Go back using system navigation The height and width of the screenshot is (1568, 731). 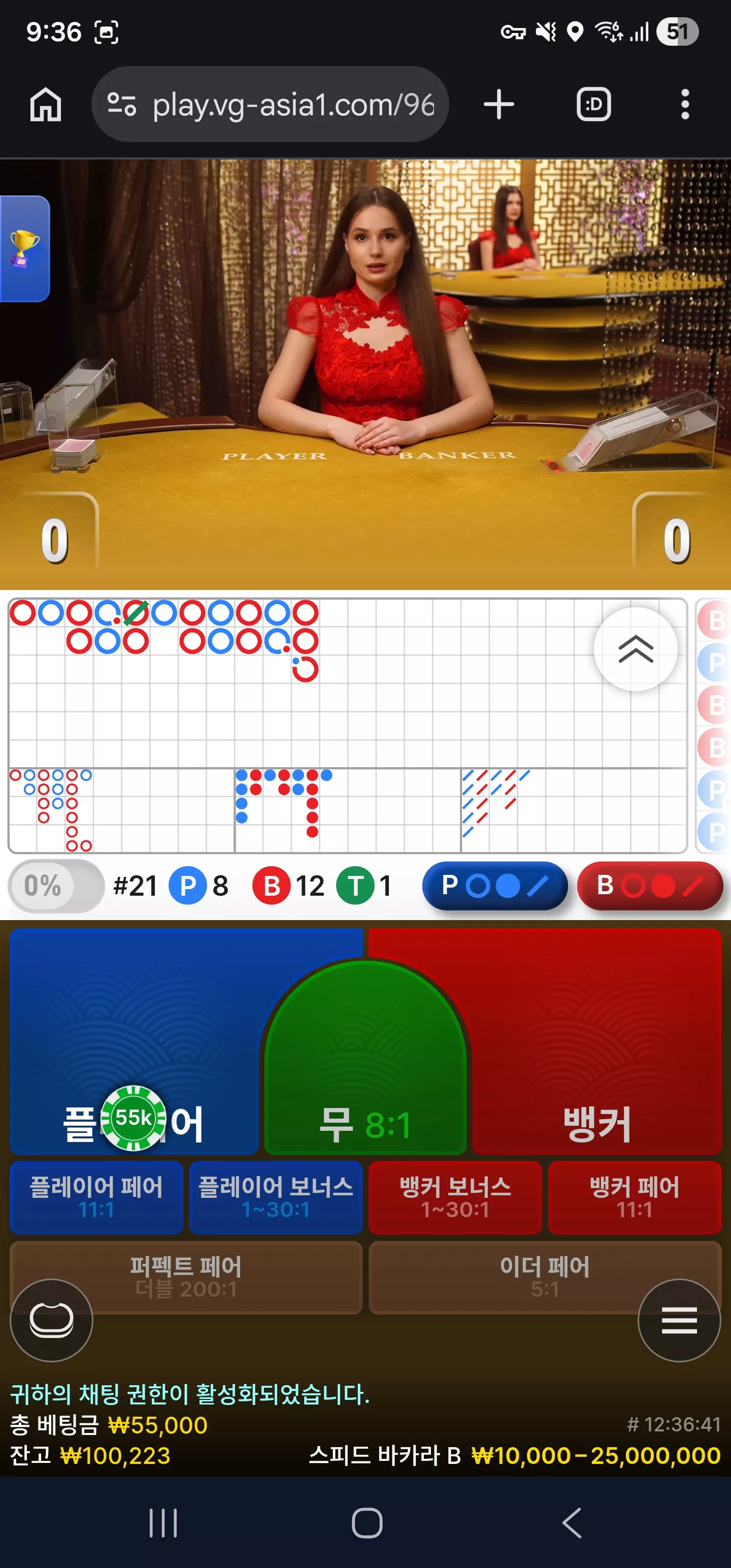572,1523
